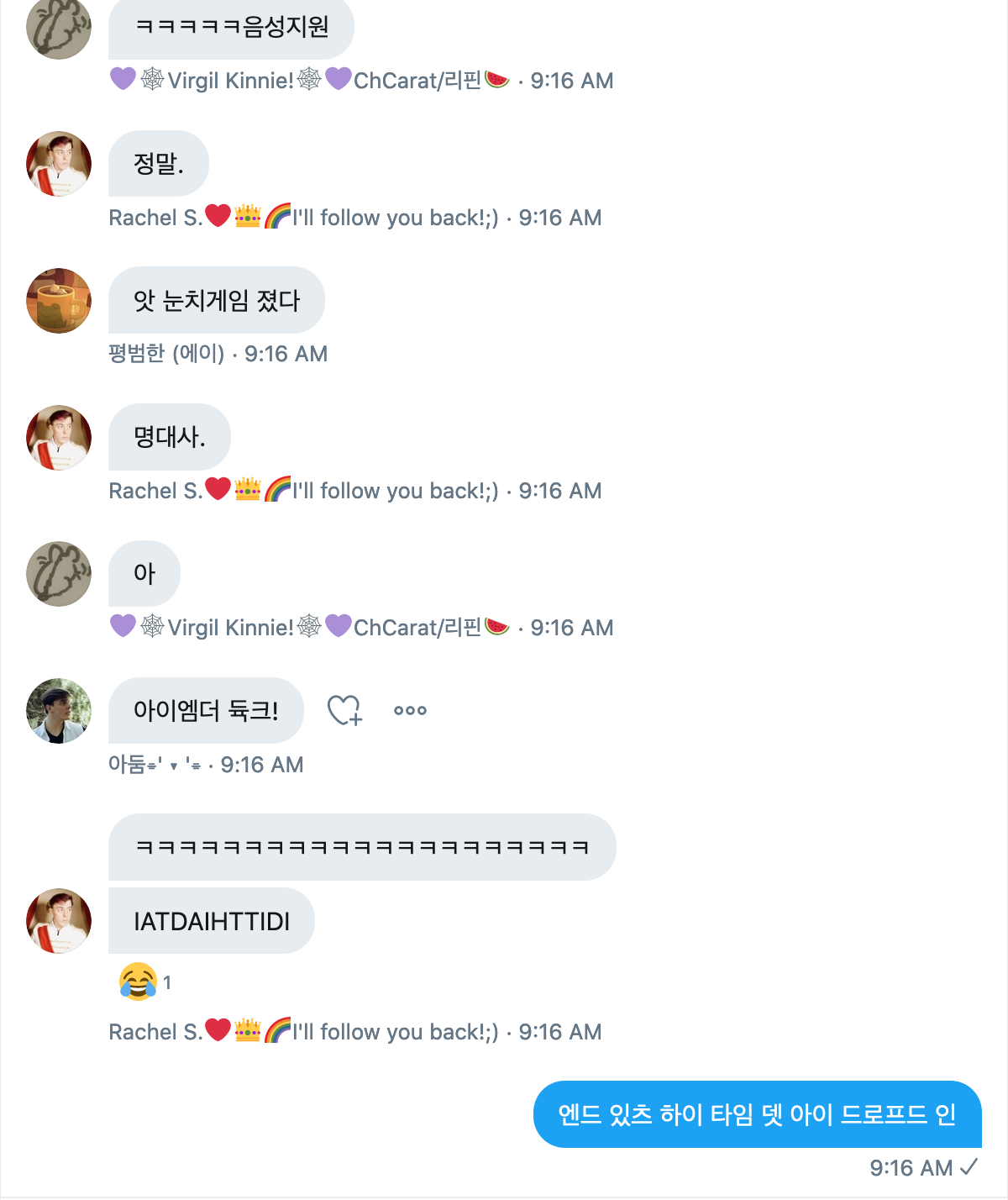Open the avatar next to the 아 message

coord(59,574)
